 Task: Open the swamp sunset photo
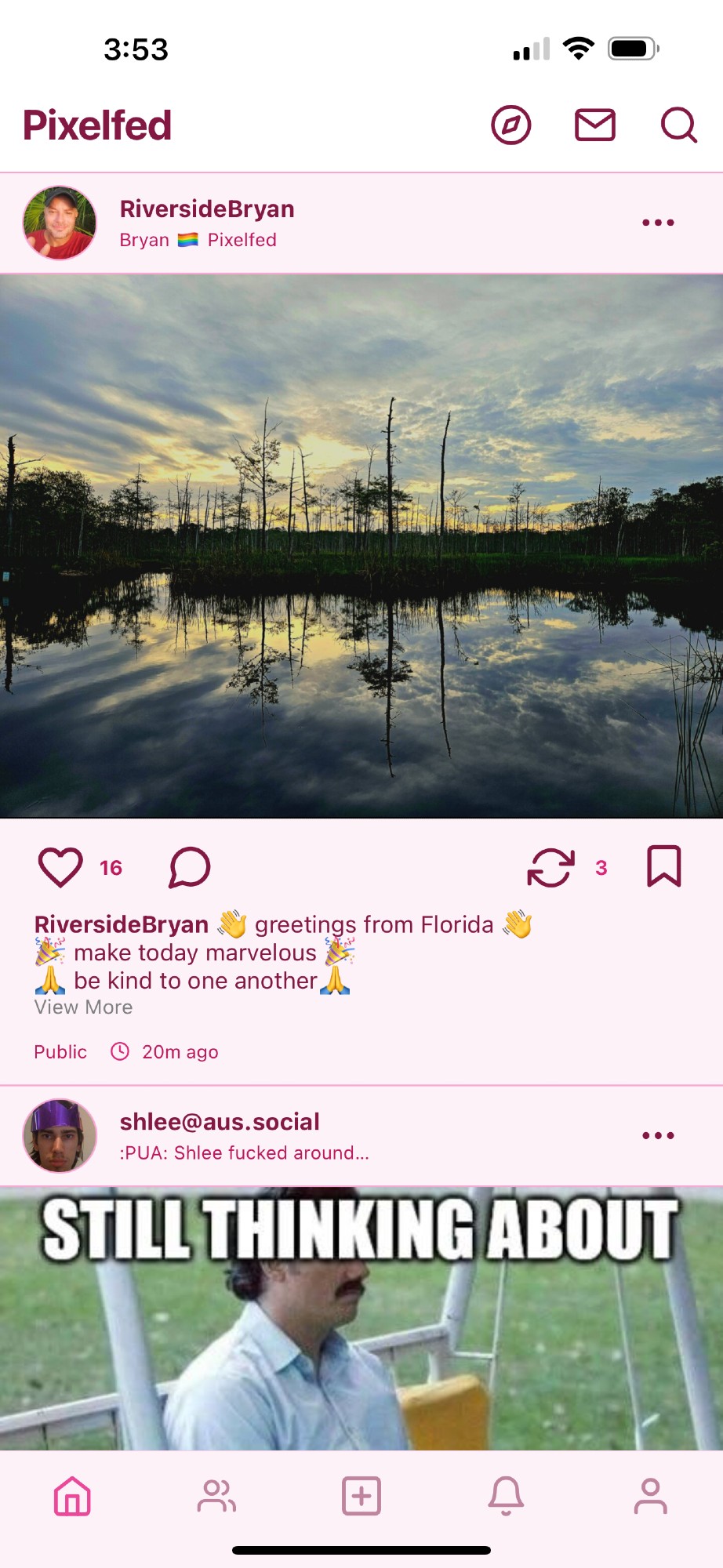tap(361, 546)
